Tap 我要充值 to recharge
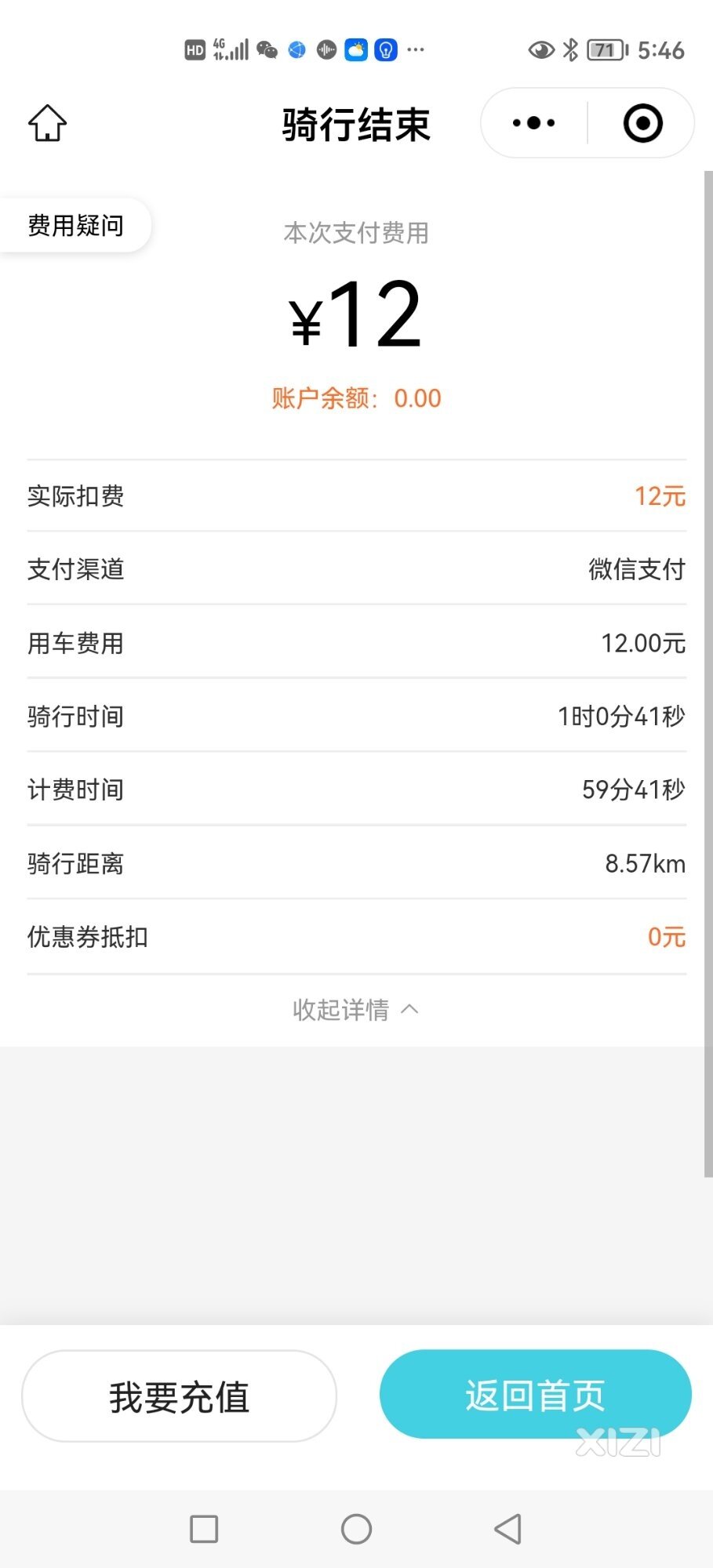Screen dimensions: 713x1568 tap(180, 1396)
